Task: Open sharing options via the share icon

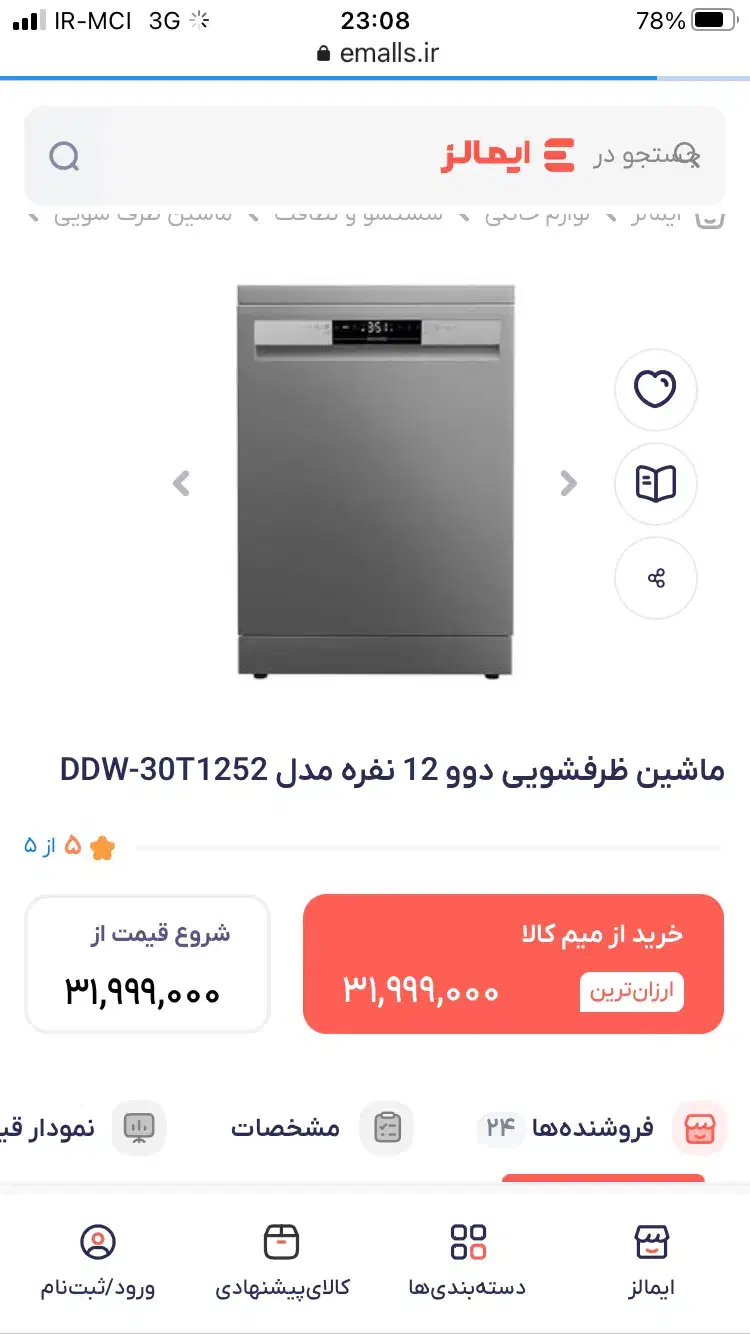Action: tap(655, 578)
